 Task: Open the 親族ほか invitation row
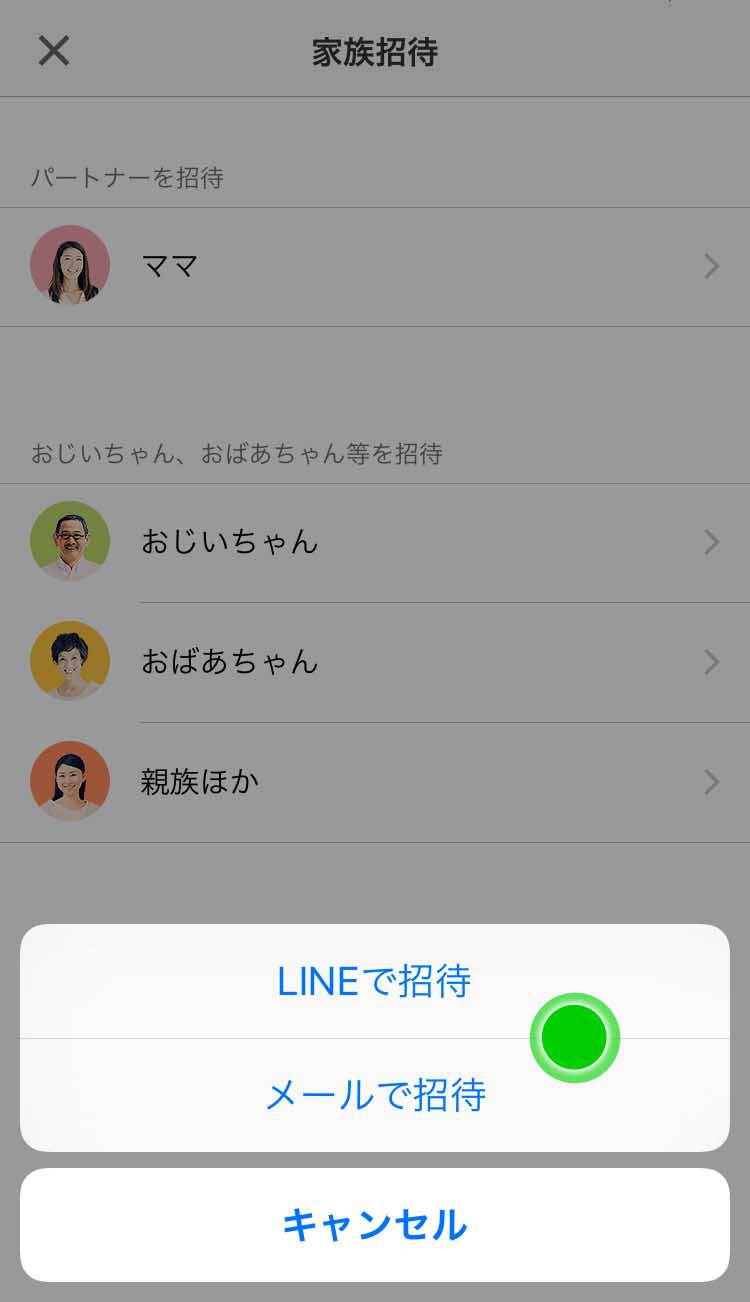(x=374, y=782)
